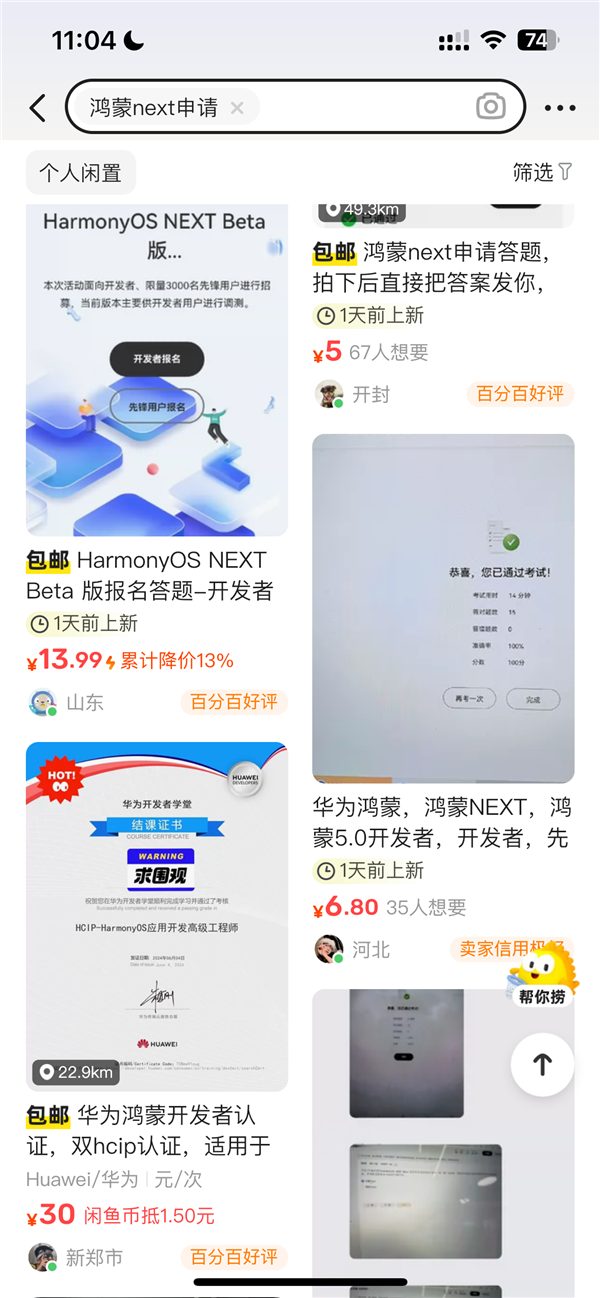Open the three-dot overflow menu
Screen dimensions: 600x1298
pos(560,108)
